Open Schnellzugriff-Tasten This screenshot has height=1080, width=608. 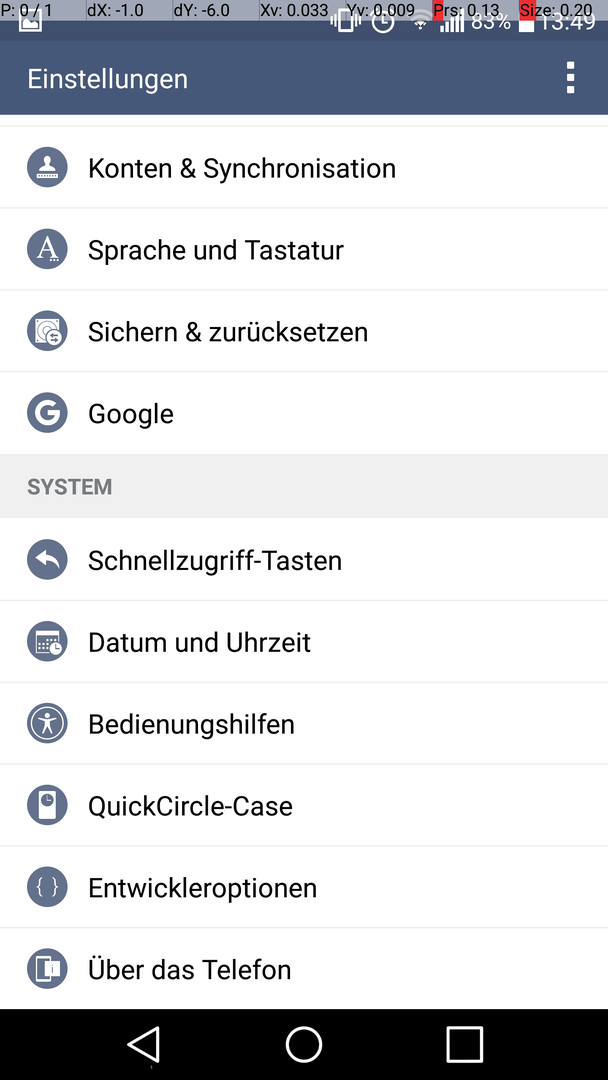pyautogui.click(x=304, y=560)
